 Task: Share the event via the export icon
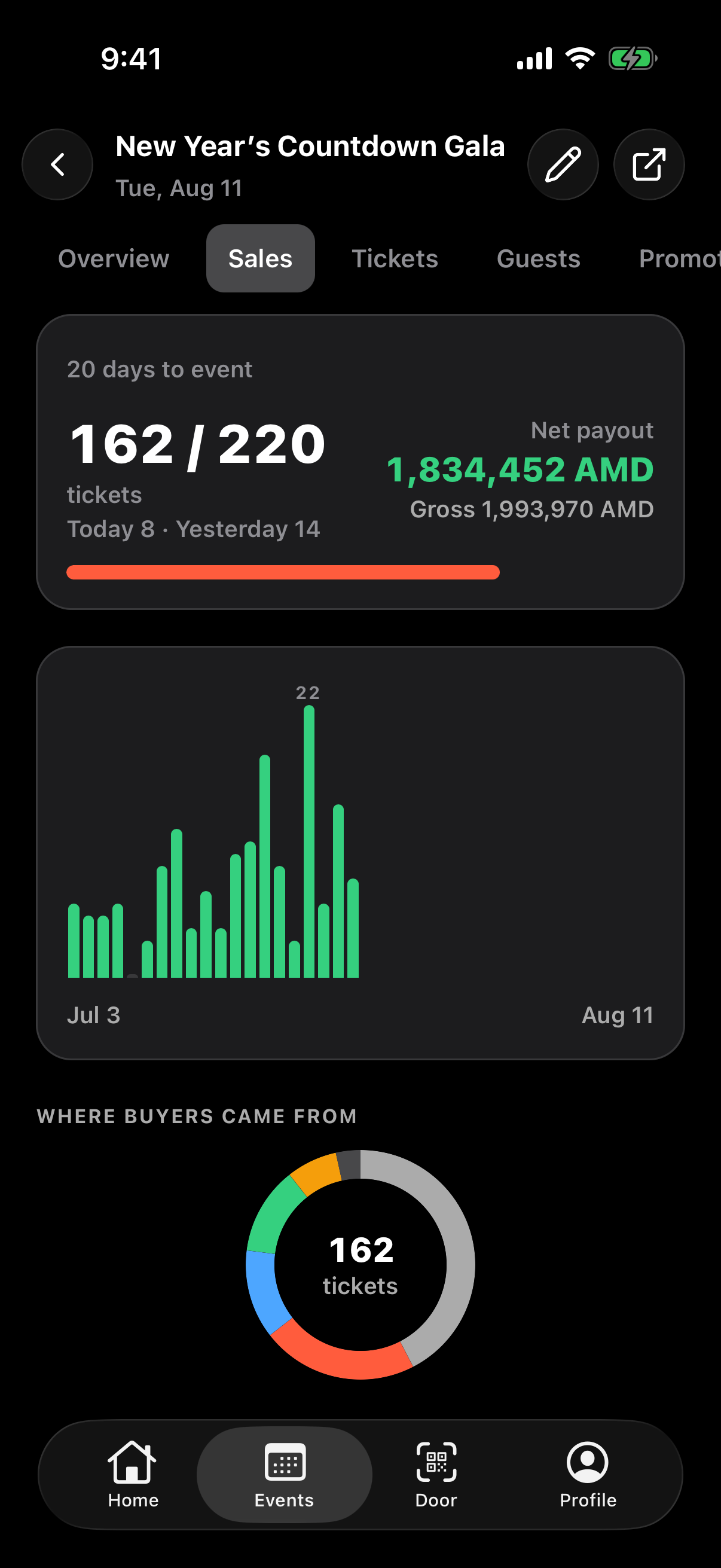coord(649,164)
